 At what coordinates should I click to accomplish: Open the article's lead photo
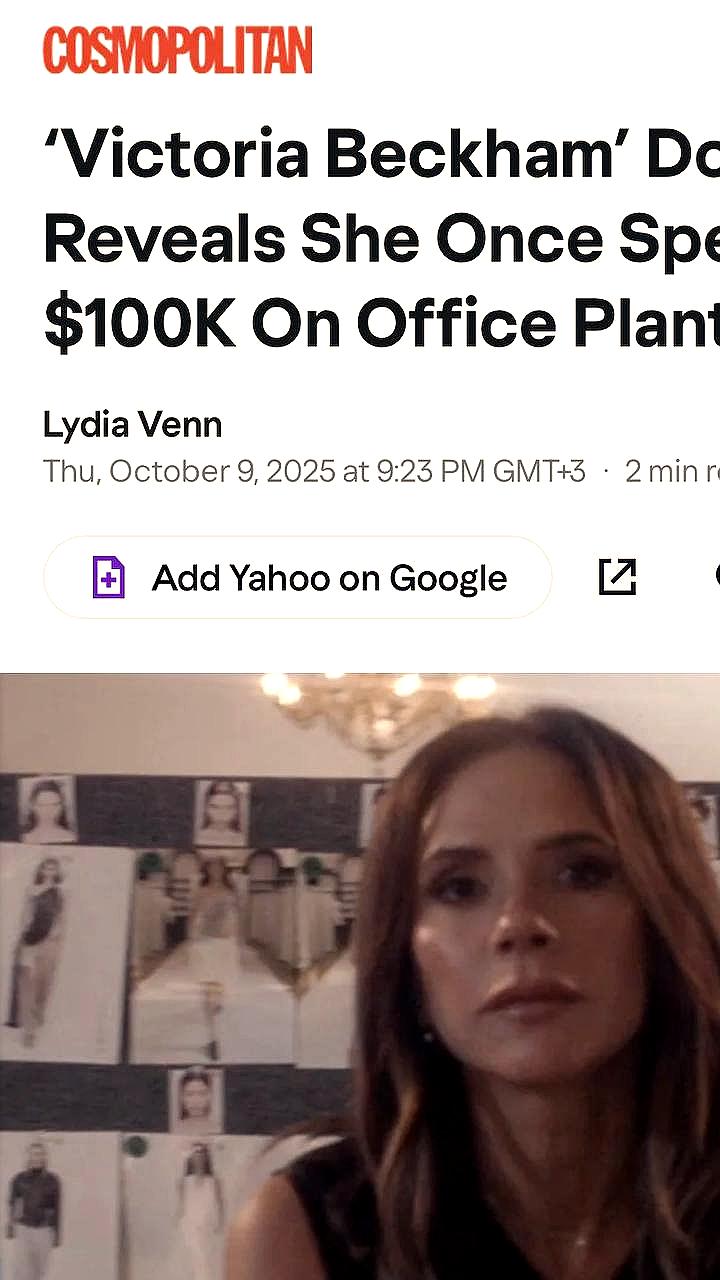tap(360, 975)
